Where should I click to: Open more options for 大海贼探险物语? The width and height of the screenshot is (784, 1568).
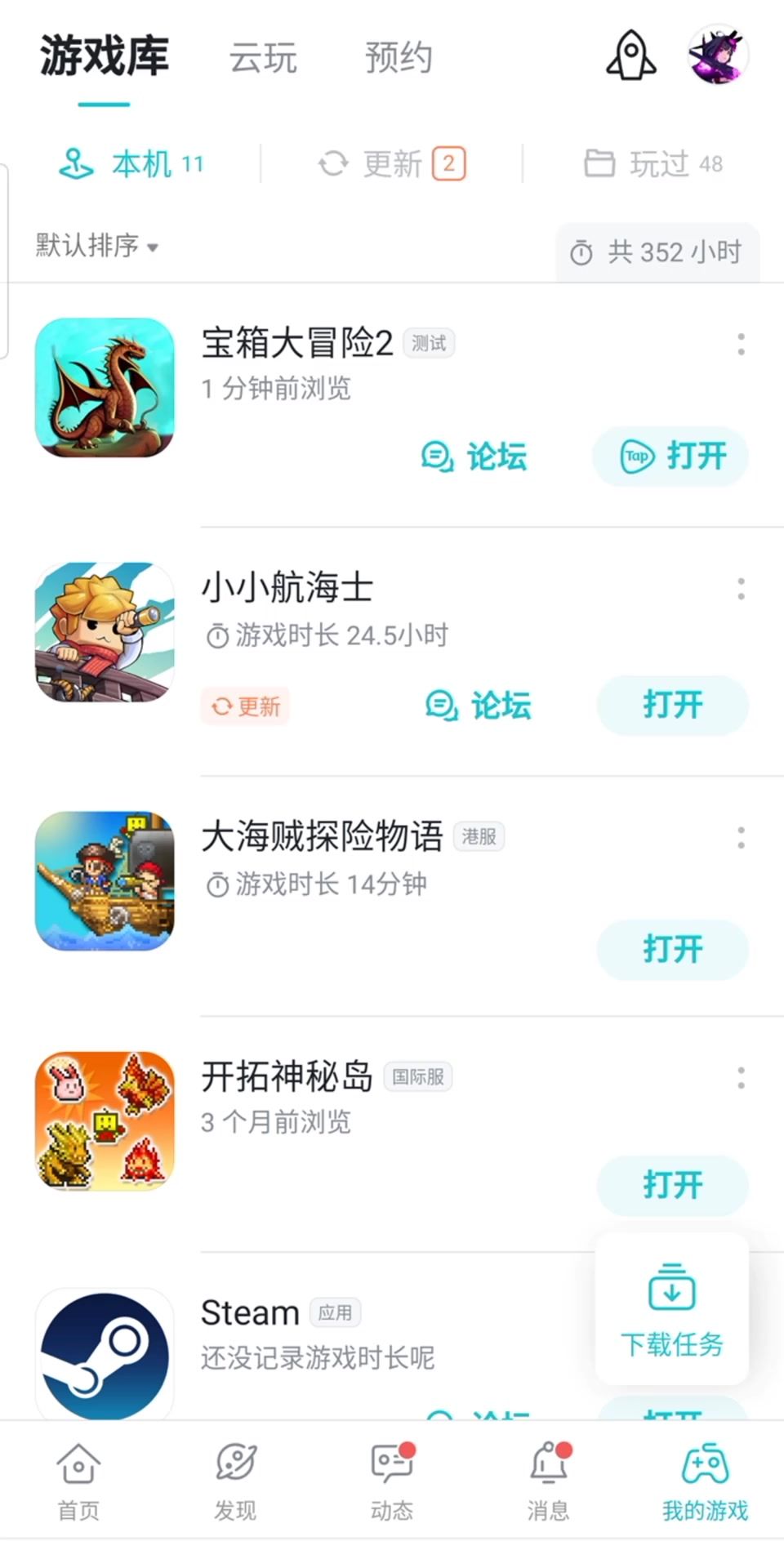point(741,837)
